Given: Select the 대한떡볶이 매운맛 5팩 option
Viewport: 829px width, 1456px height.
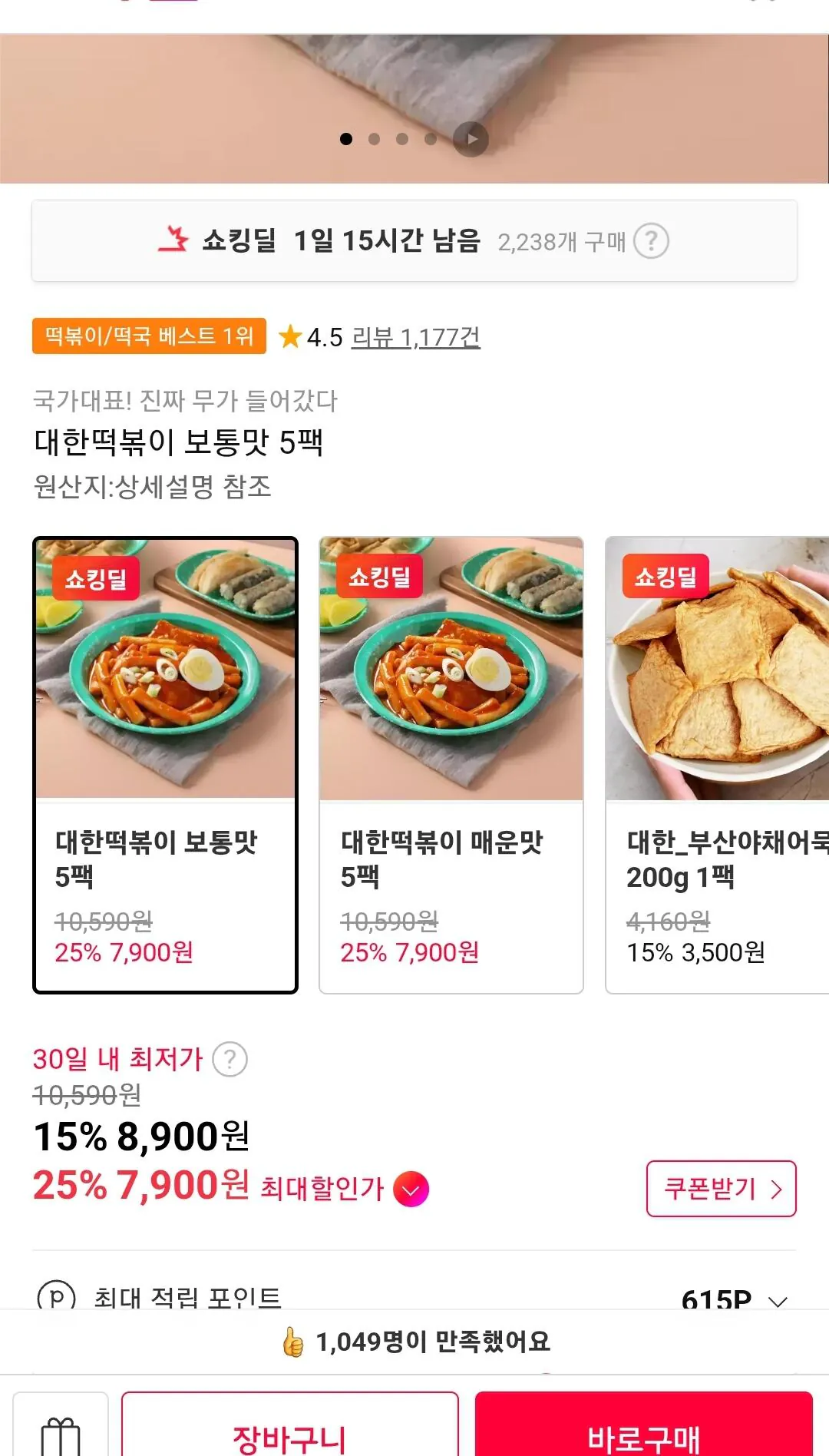Looking at the screenshot, I should coord(451,764).
